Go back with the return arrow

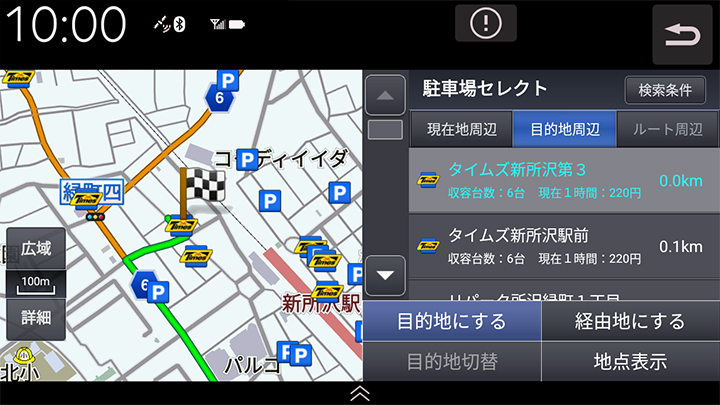(684, 35)
